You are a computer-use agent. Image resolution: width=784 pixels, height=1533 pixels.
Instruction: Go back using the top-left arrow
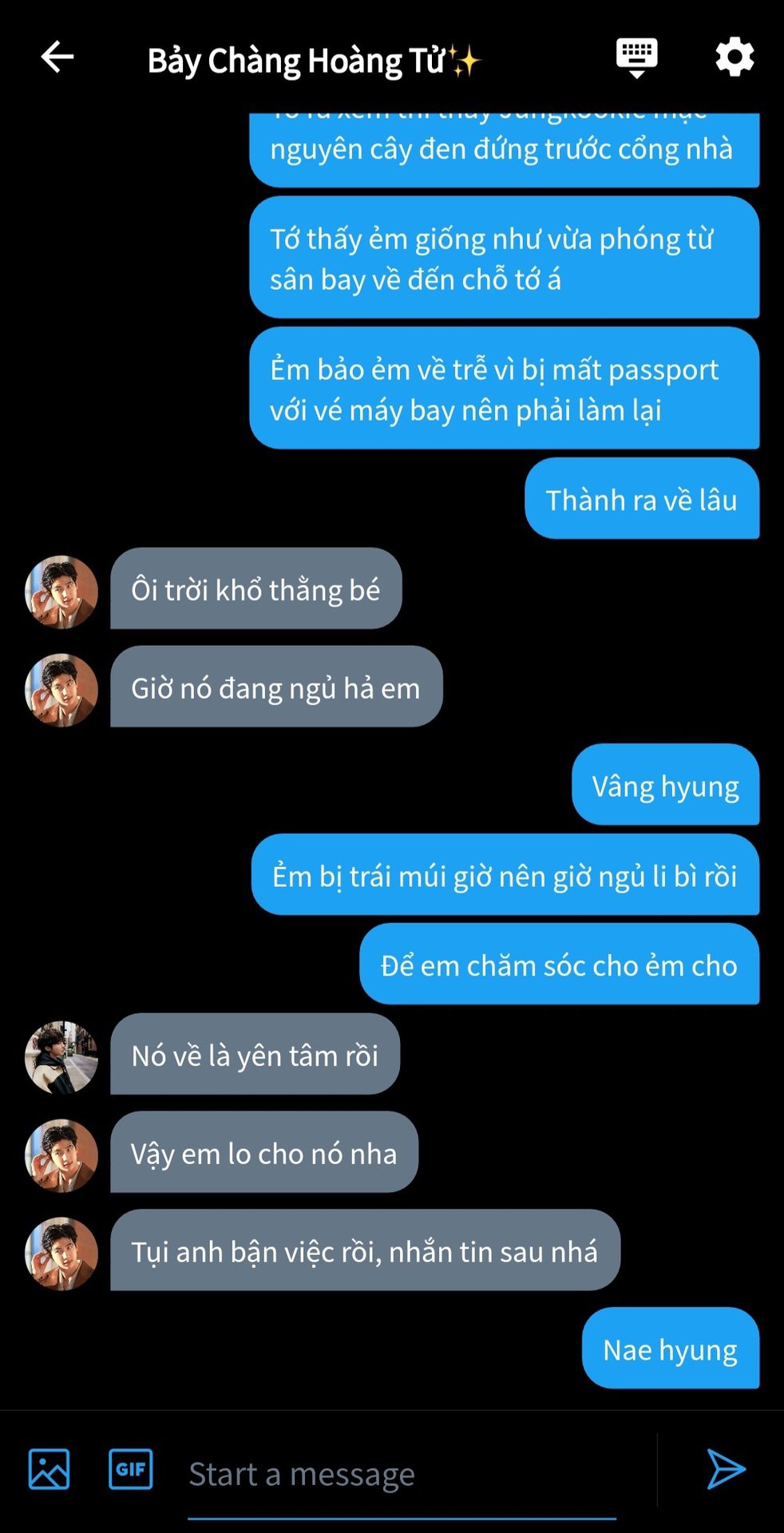[x=57, y=57]
